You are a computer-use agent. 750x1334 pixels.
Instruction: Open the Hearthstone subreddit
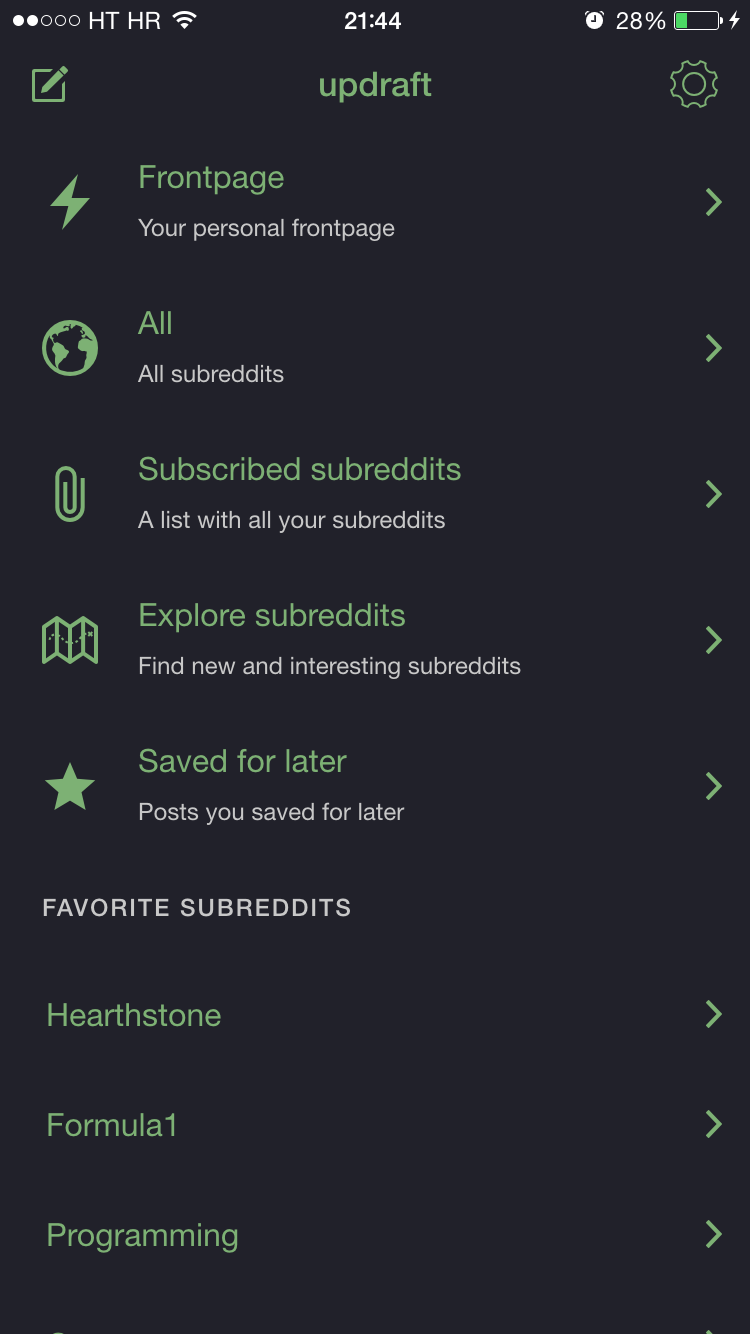tap(375, 1015)
